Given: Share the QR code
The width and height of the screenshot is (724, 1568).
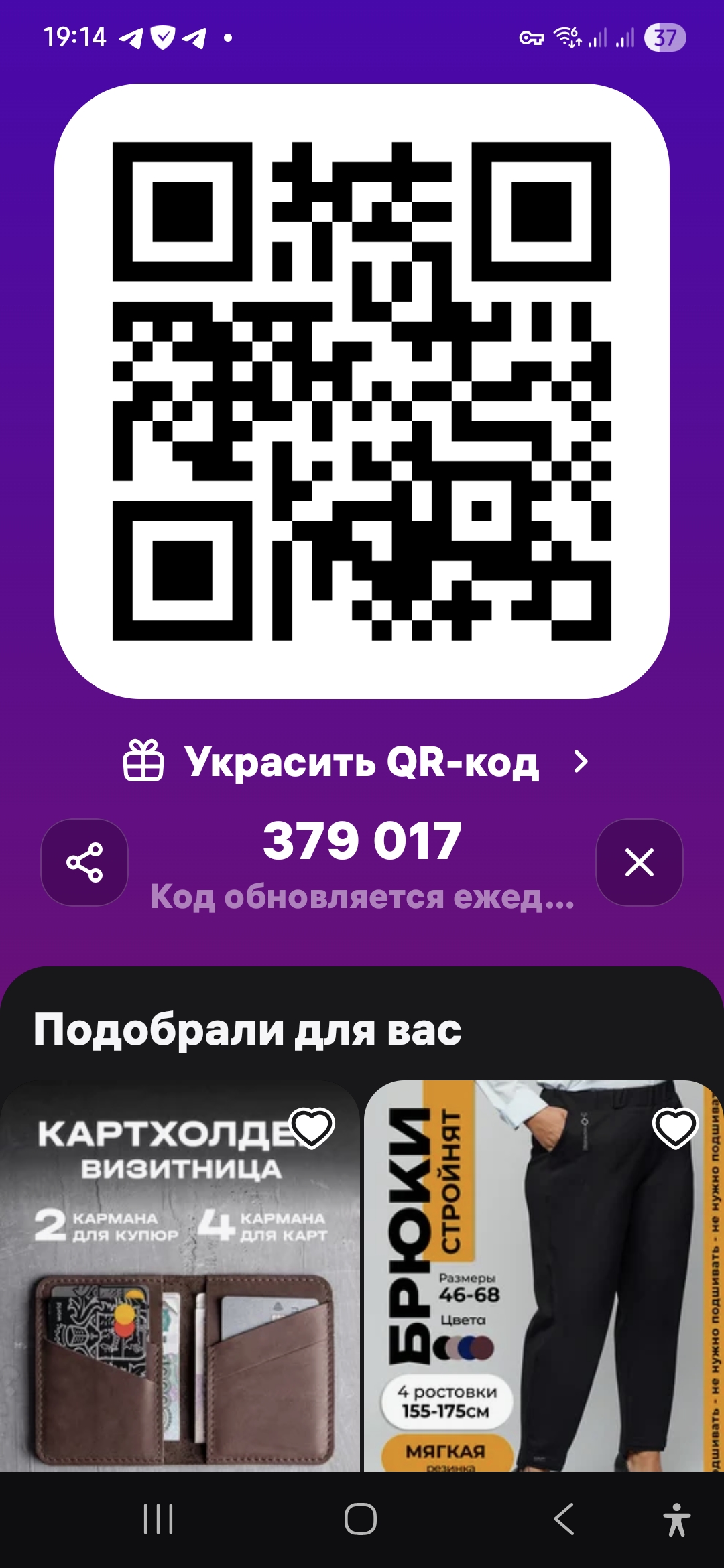Looking at the screenshot, I should tap(84, 862).
